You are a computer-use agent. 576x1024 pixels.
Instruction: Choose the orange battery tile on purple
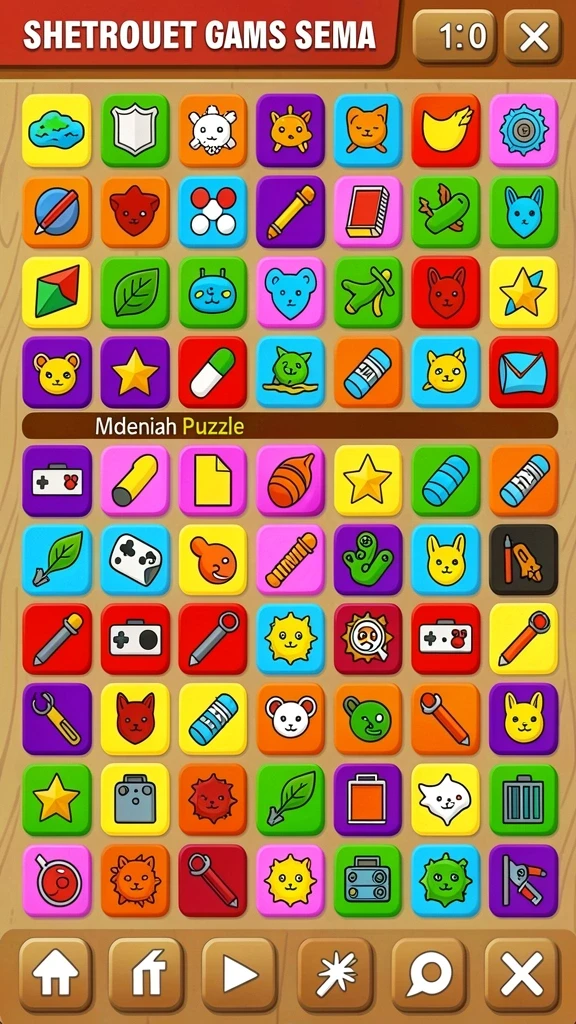(x=368, y=799)
